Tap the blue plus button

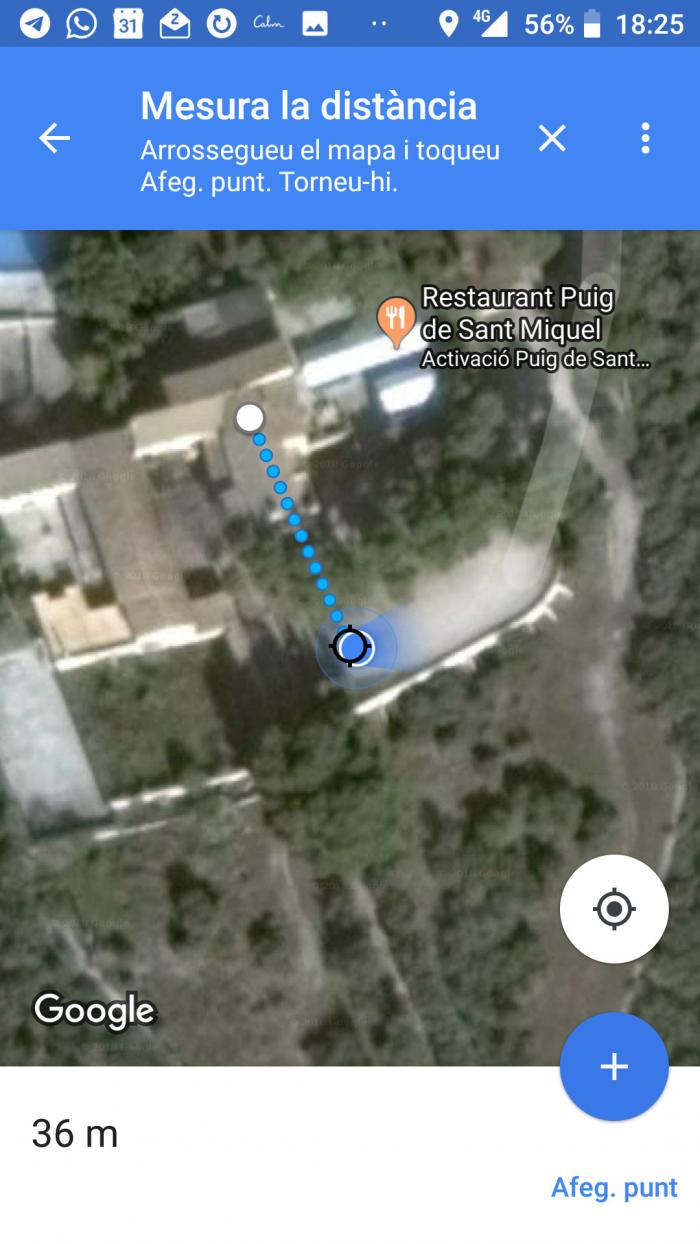(x=614, y=1066)
